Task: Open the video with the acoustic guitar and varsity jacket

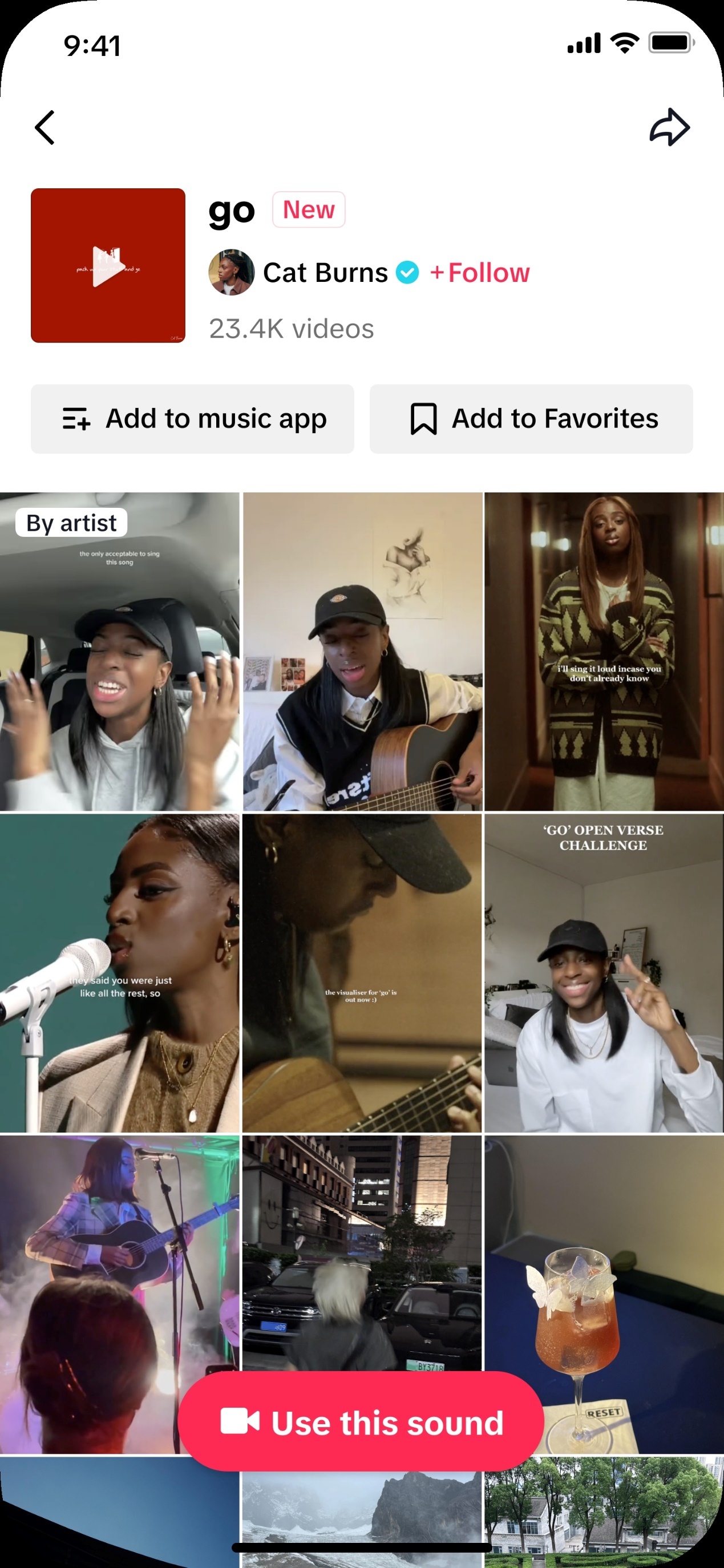Action: pos(362,651)
